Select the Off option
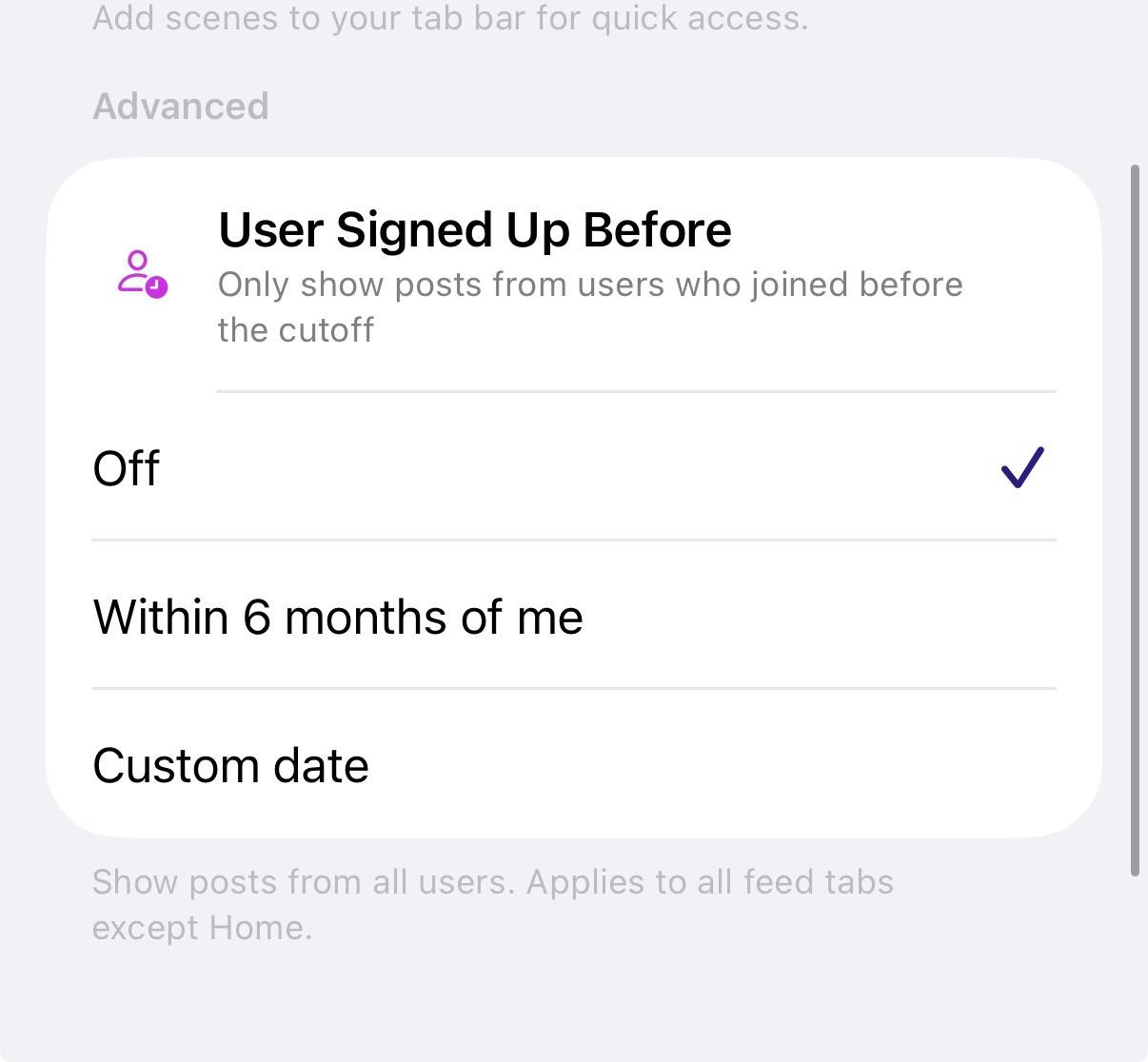The width and height of the screenshot is (1148, 1062). tap(574, 466)
